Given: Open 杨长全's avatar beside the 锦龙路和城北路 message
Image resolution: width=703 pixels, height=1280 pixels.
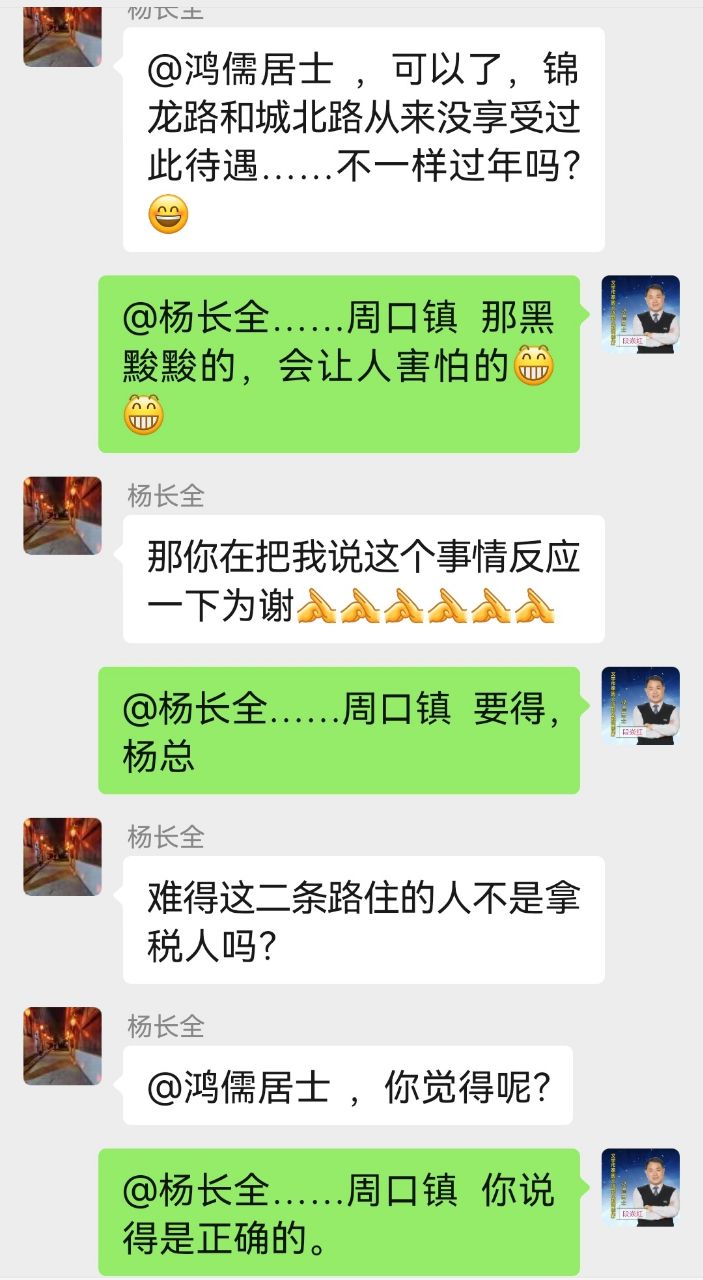Looking at the screenshot, I should coord(62,36).
